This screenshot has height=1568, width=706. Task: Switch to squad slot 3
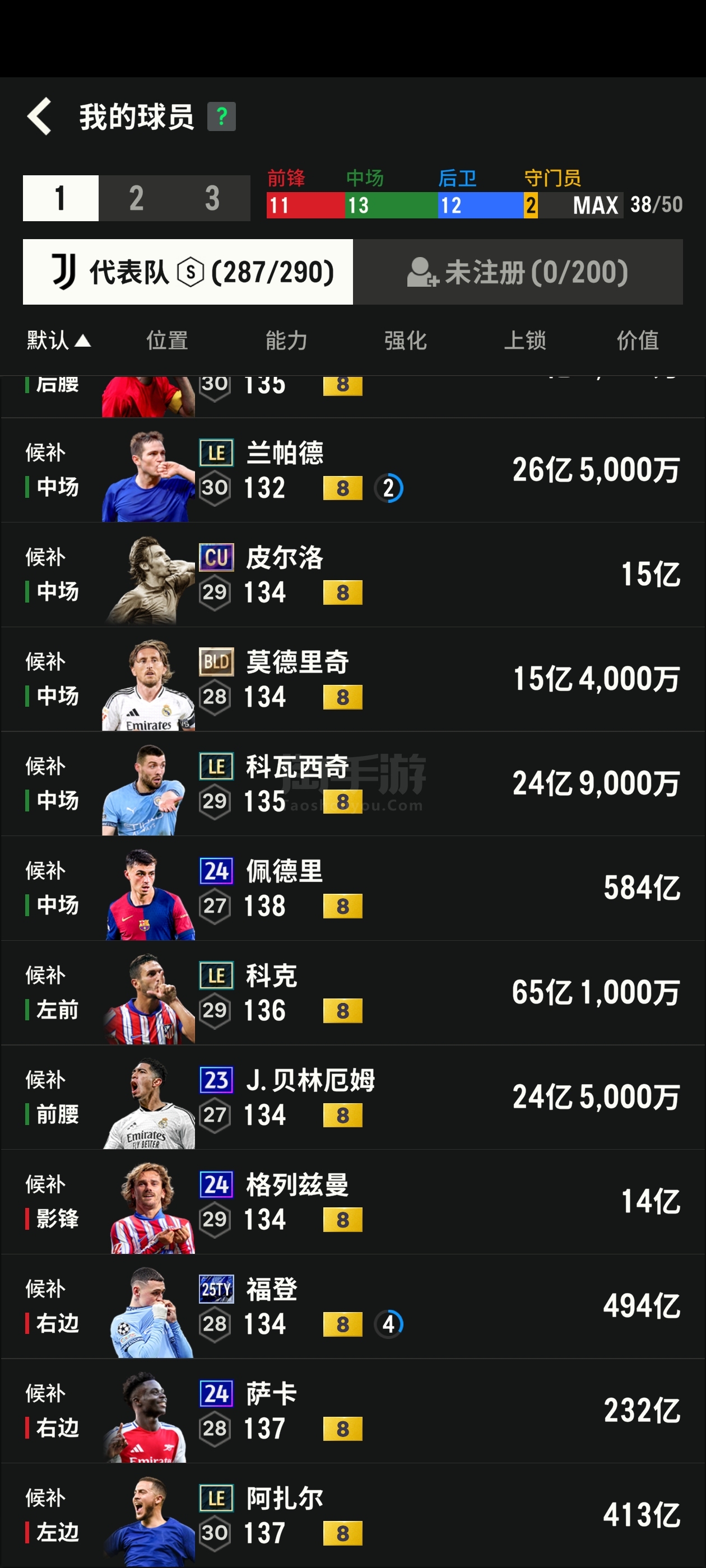[x=212, y=198]
